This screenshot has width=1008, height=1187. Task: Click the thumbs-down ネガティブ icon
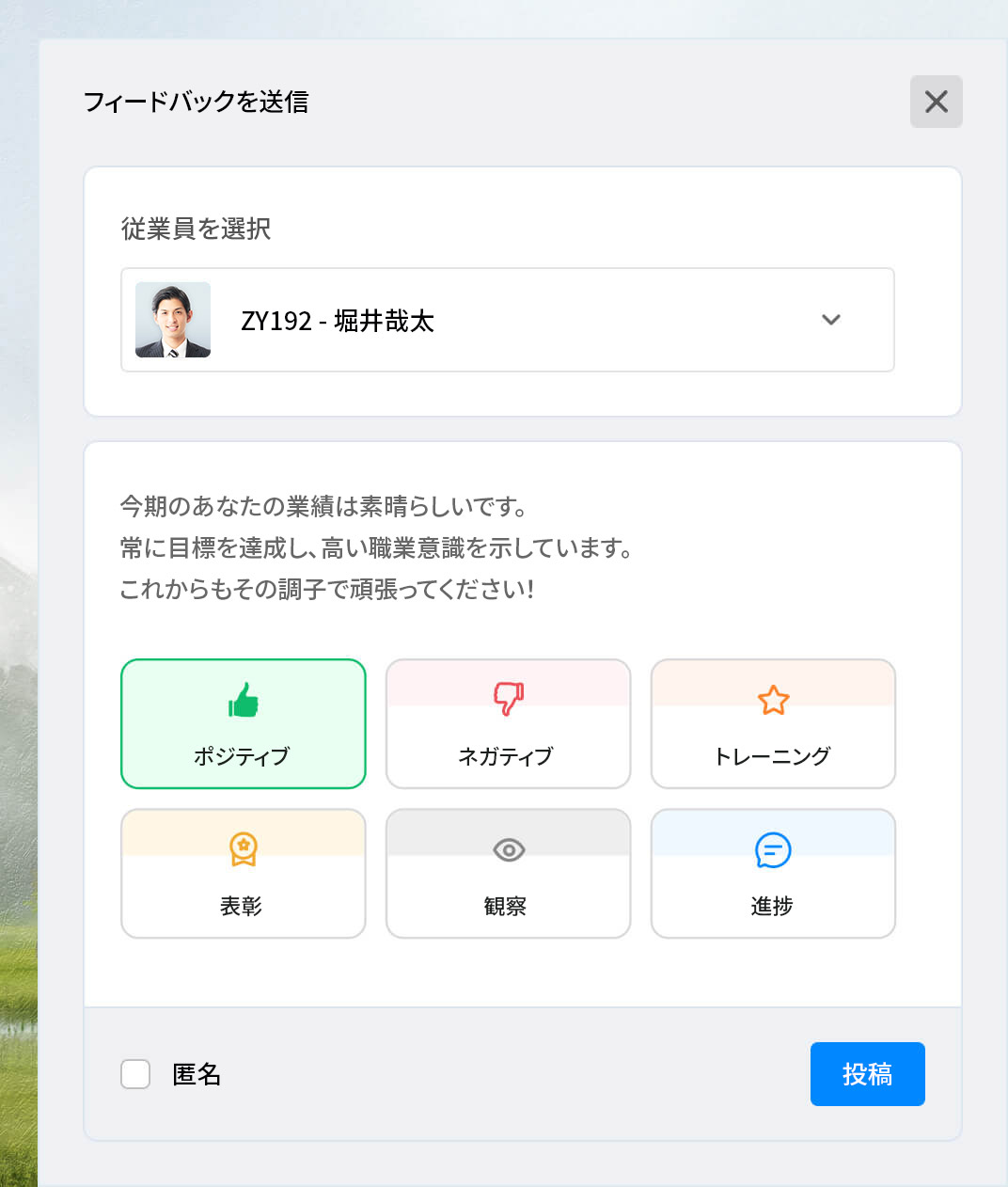point(508,700)
